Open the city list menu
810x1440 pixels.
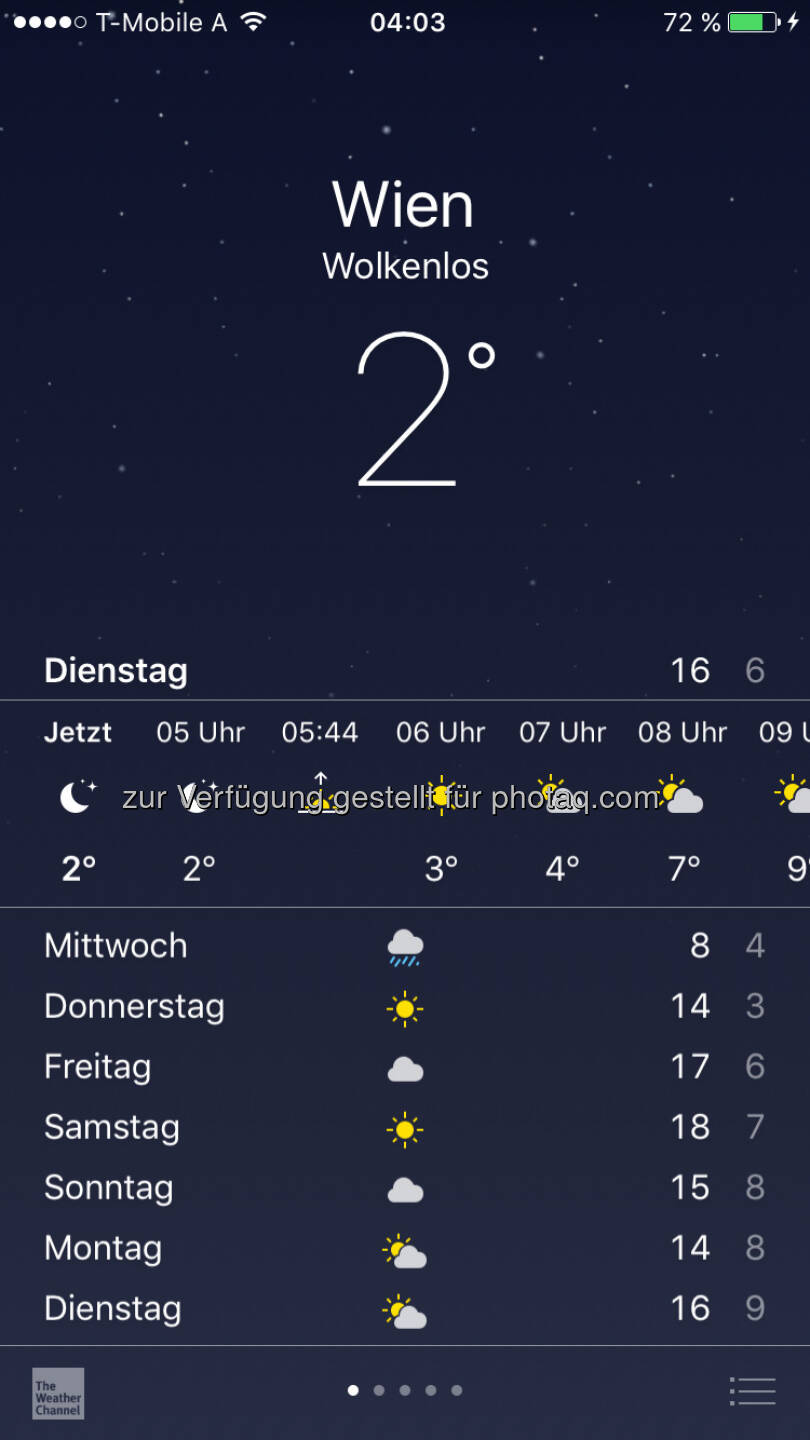tap(752, 1391)
